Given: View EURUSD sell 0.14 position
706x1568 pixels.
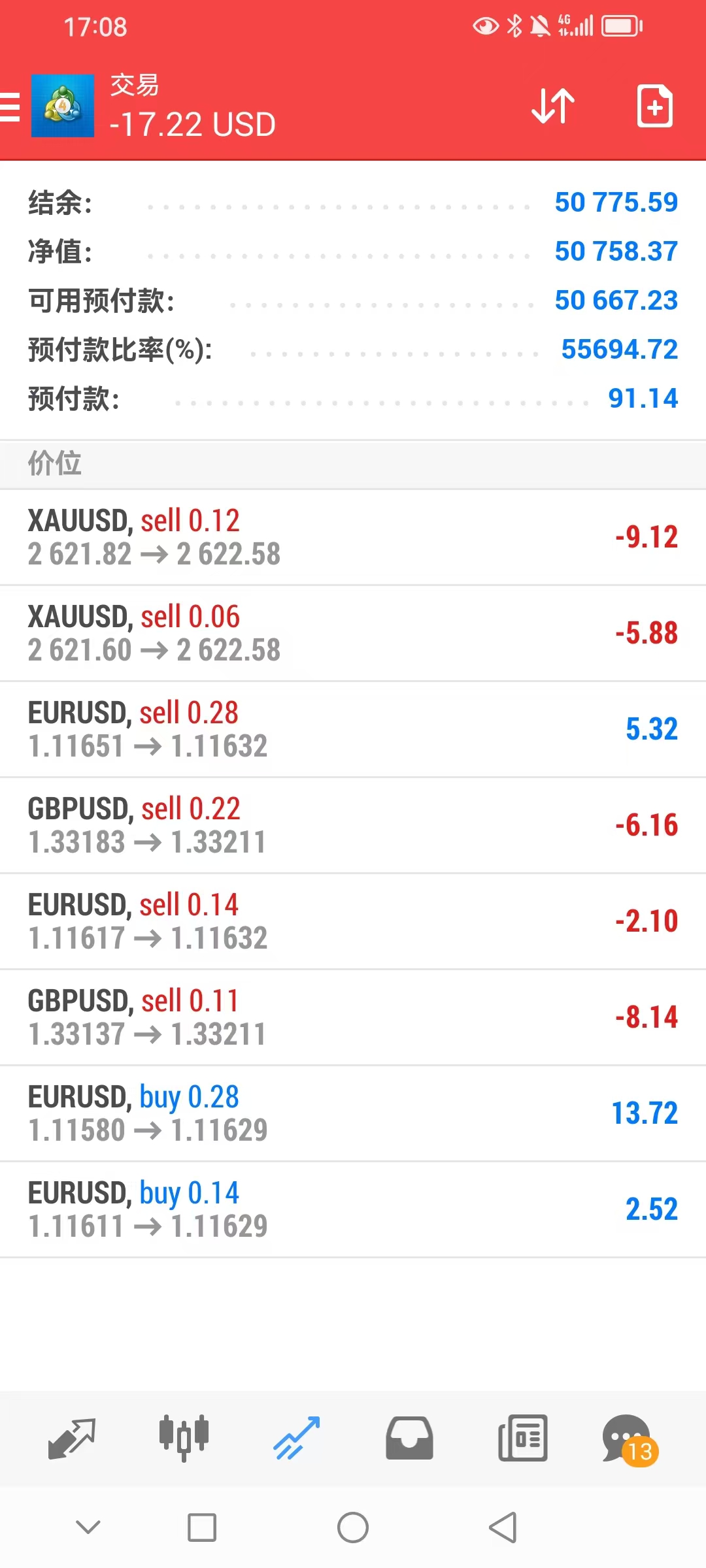Looking at the screenshot, I should pyautogui.click(x=353, y=921).
